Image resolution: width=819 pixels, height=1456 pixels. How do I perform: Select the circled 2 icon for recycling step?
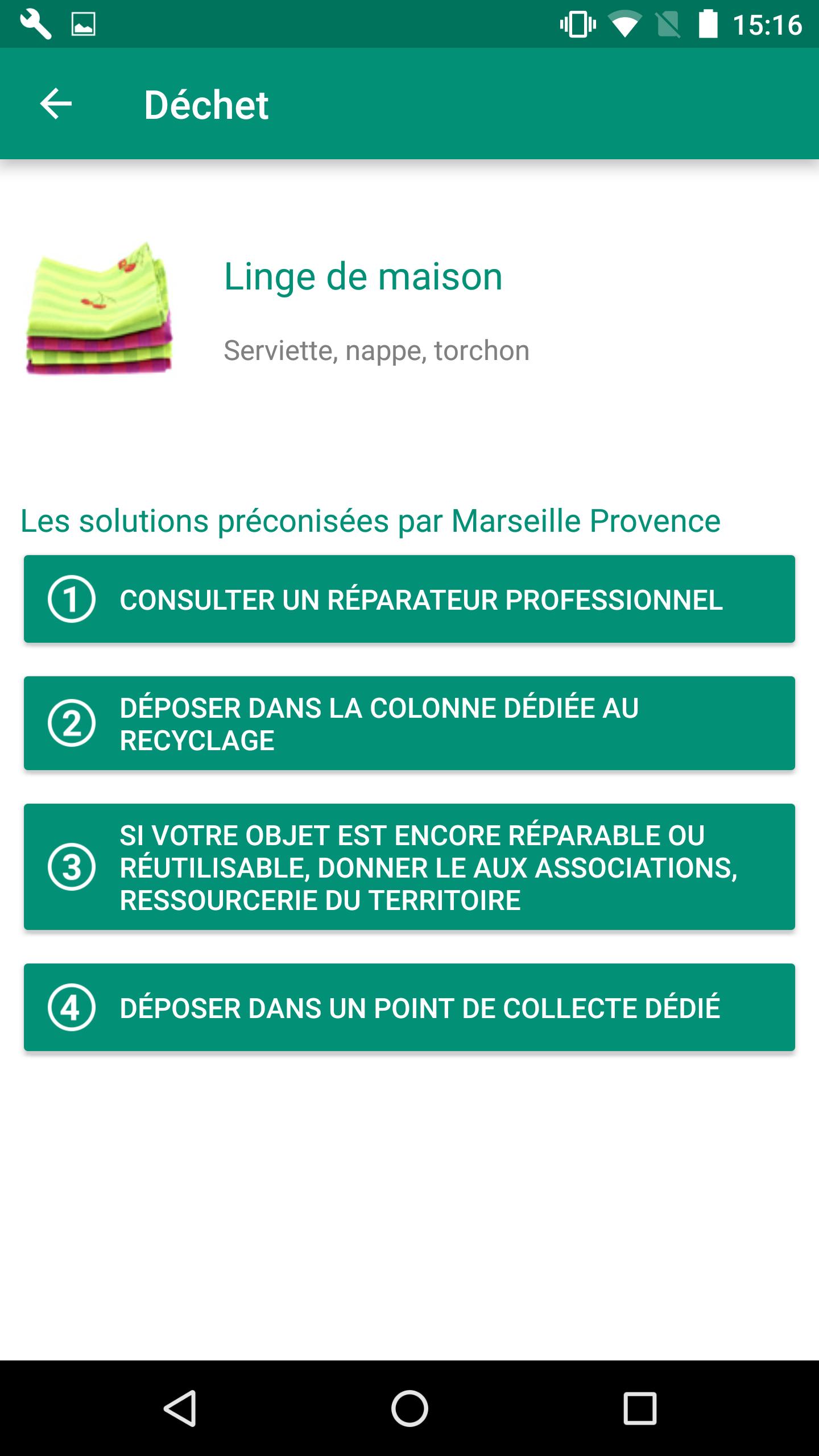(72, 723)
